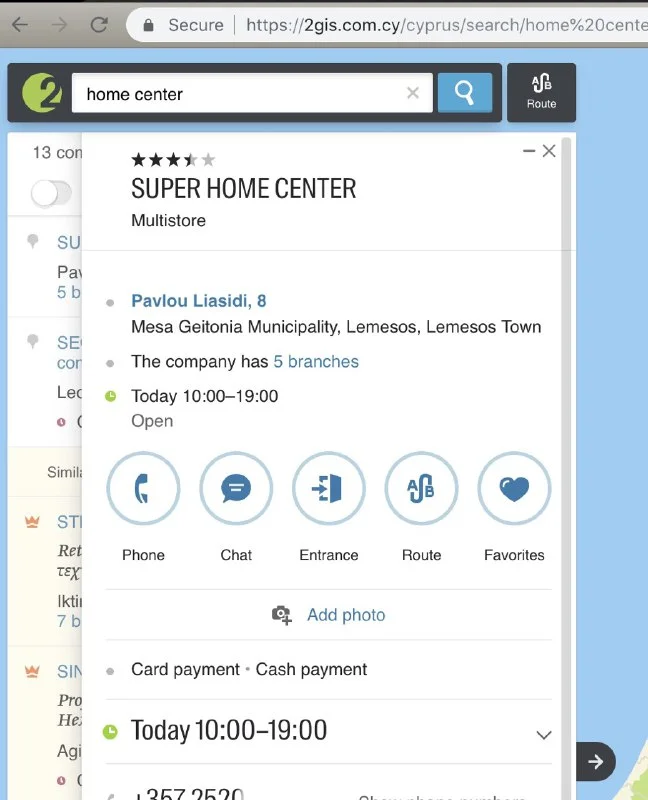This screenshot has width=648, height=800.
Task: Build a Route to the store
Action: click(x=421, y=489)
